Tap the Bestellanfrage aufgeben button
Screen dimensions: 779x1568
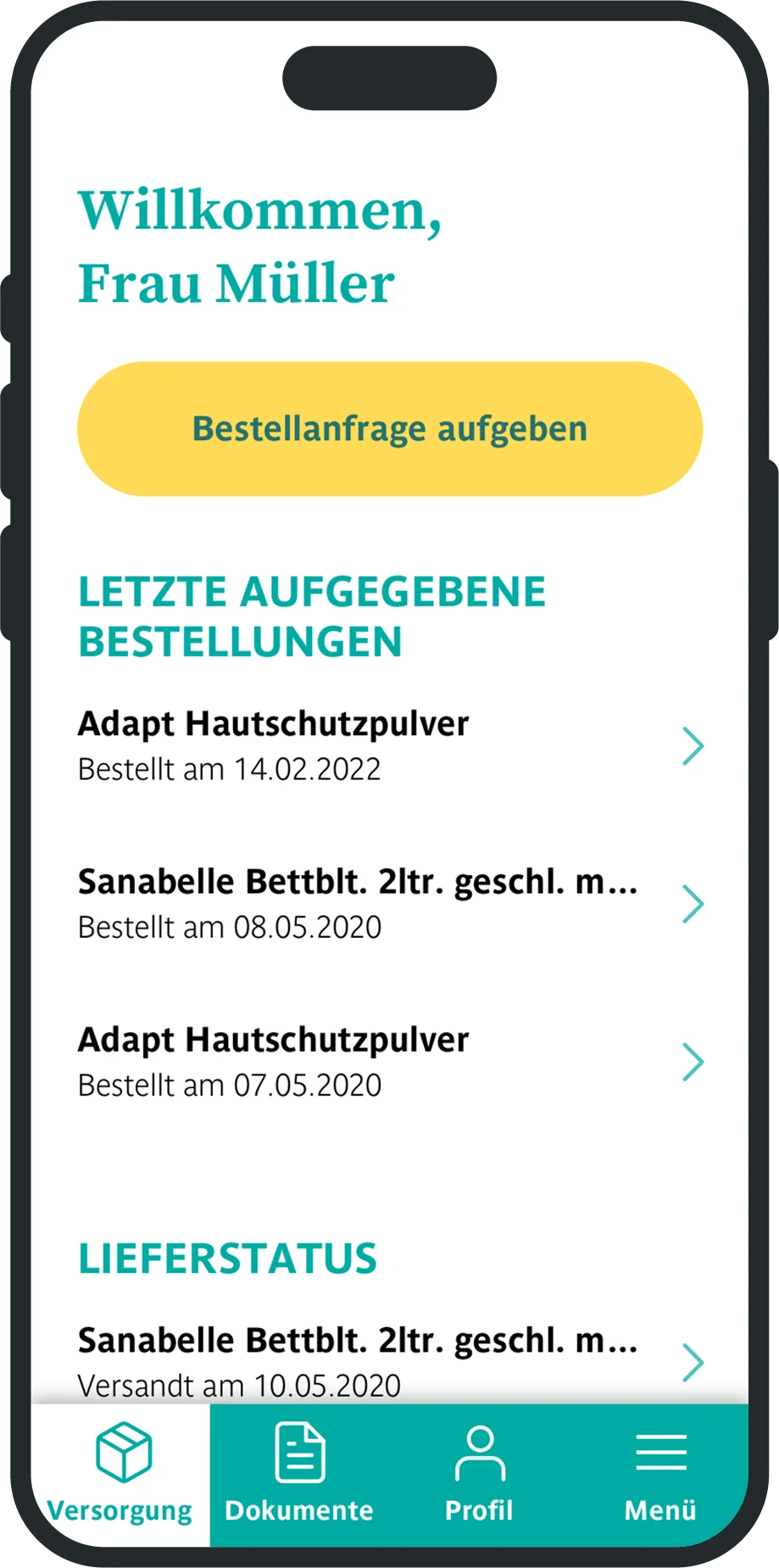pyautogui.click(x=389, y=429)
